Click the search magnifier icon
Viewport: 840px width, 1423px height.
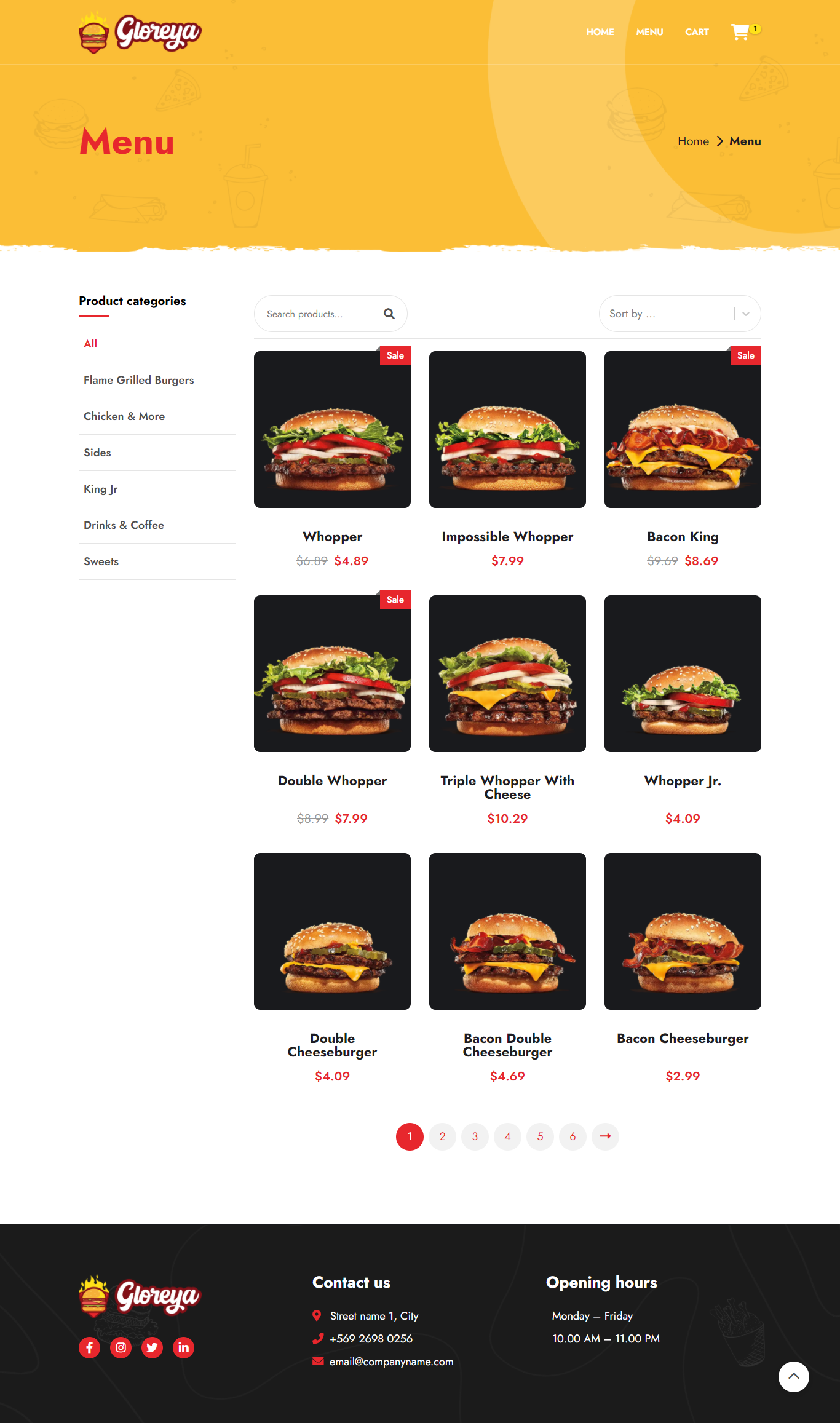tap(390, 314)
